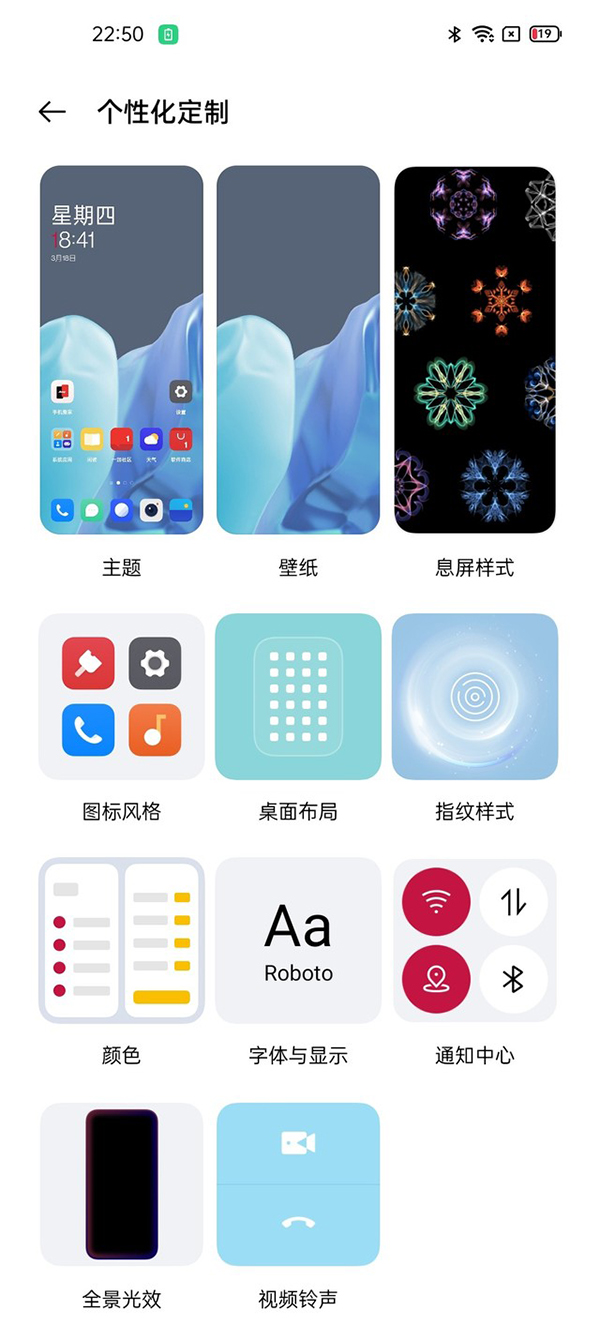Open 桌面布局 home screen layout

[298, 696]
